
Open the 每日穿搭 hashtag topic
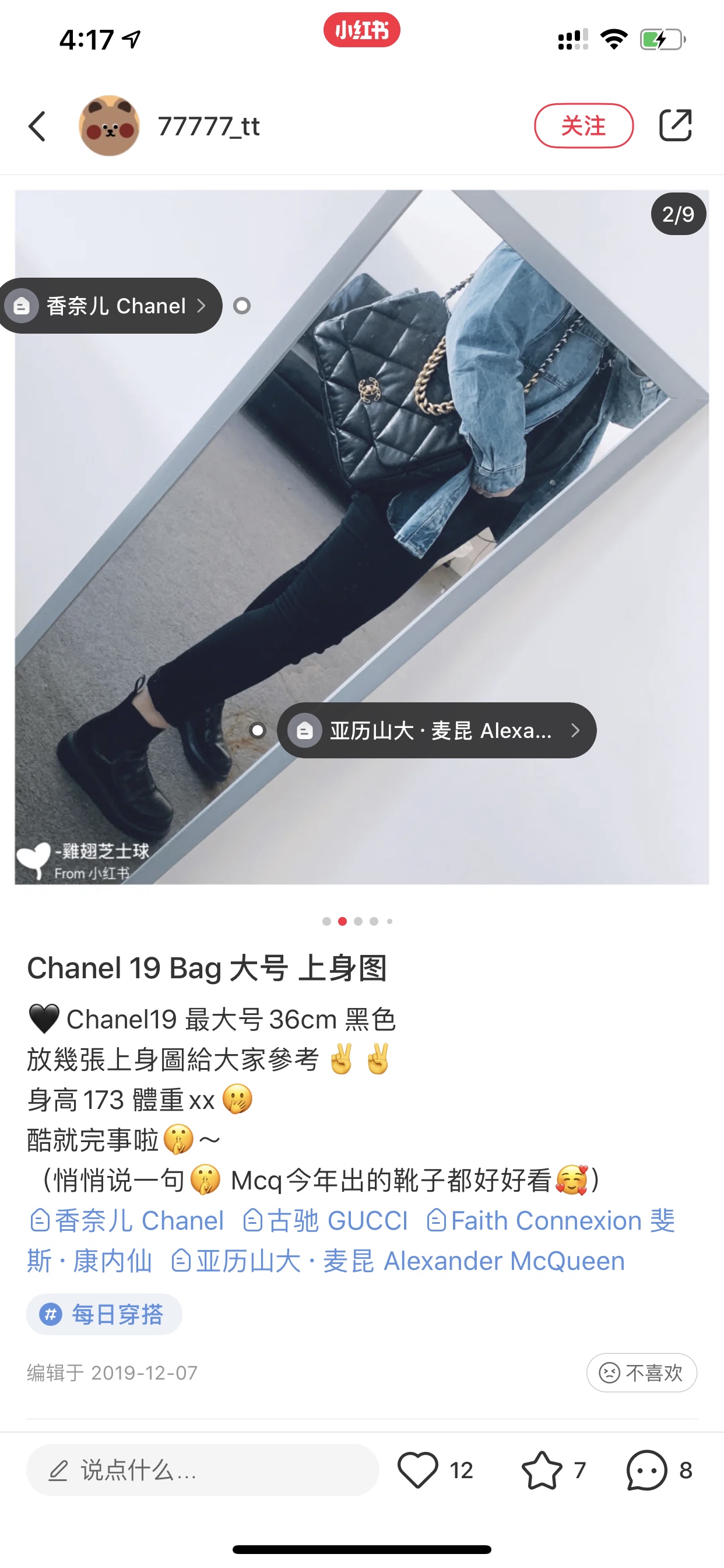104,1315
